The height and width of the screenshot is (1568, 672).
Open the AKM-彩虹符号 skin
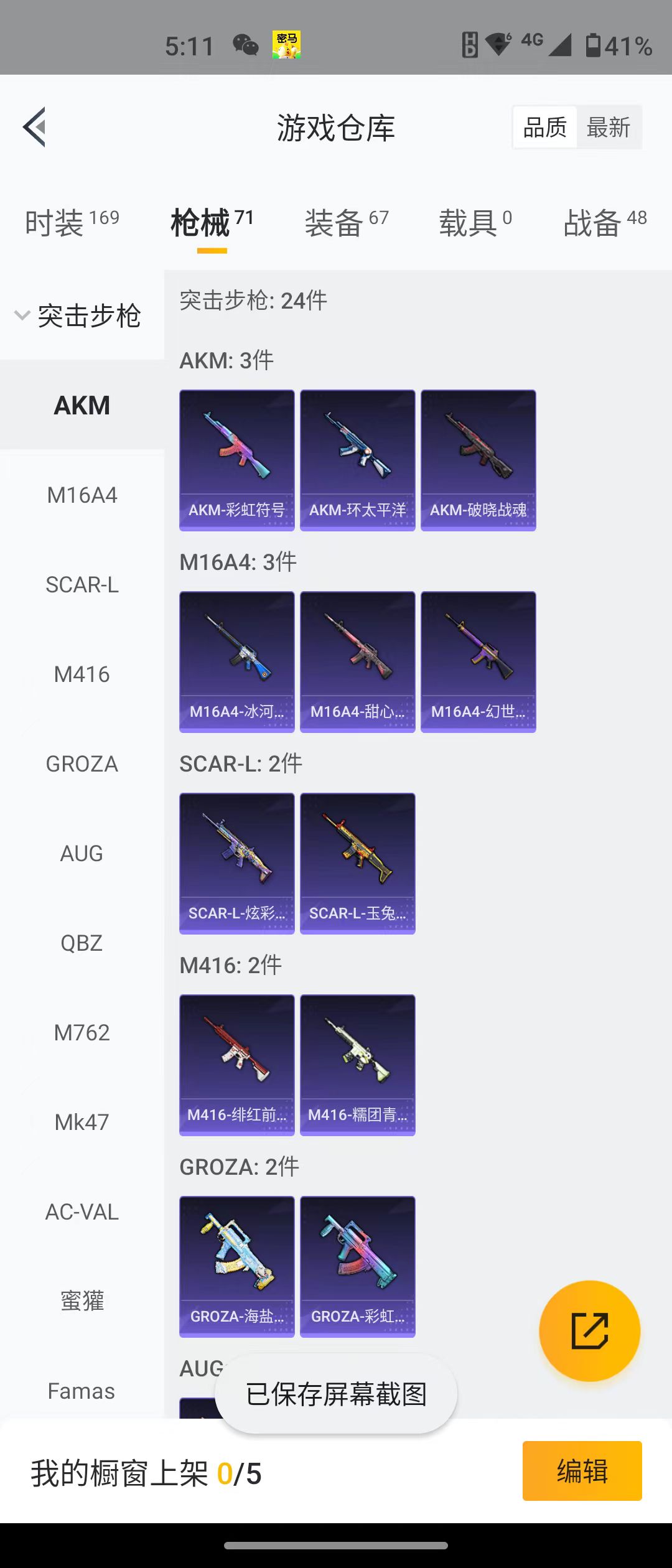click(237, 460)
